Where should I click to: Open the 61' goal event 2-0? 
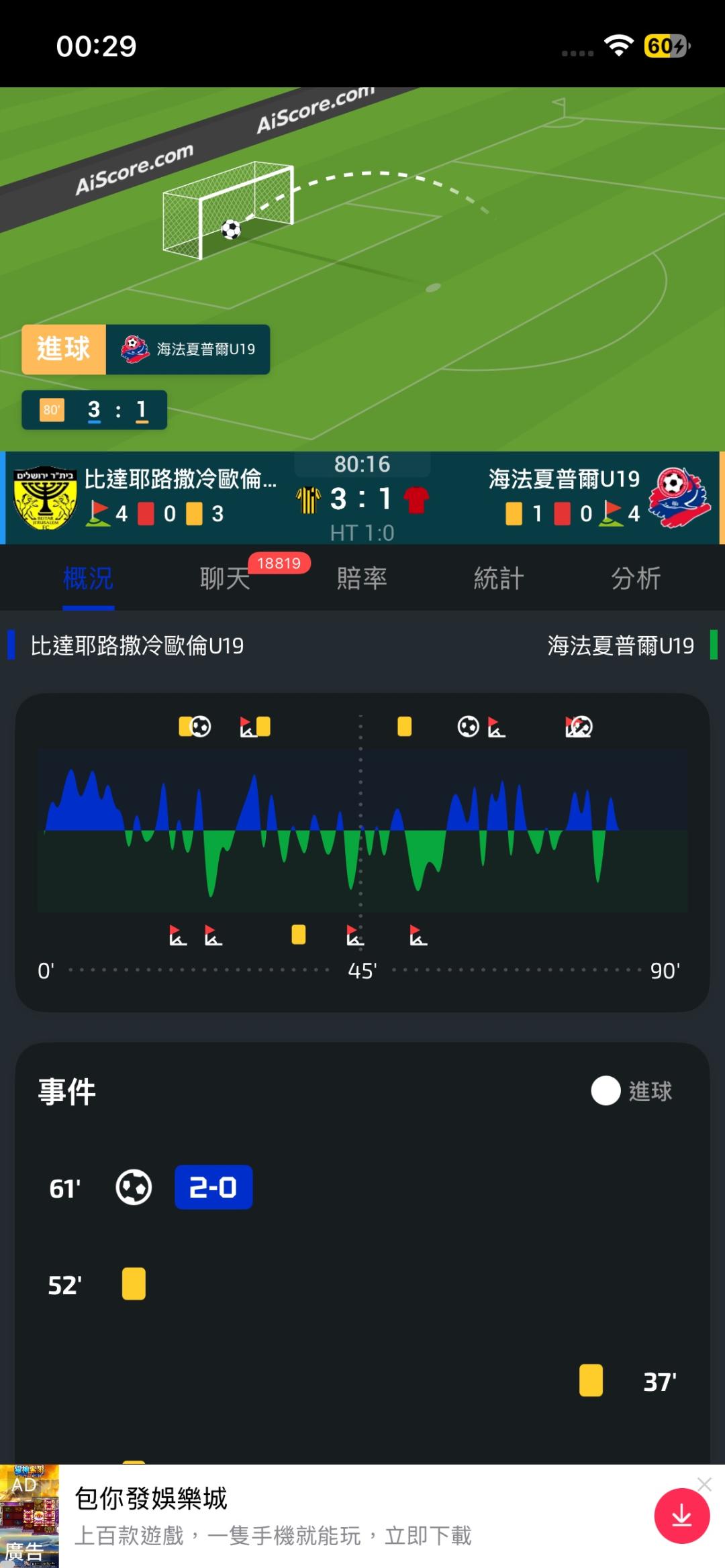(213, 1187)
